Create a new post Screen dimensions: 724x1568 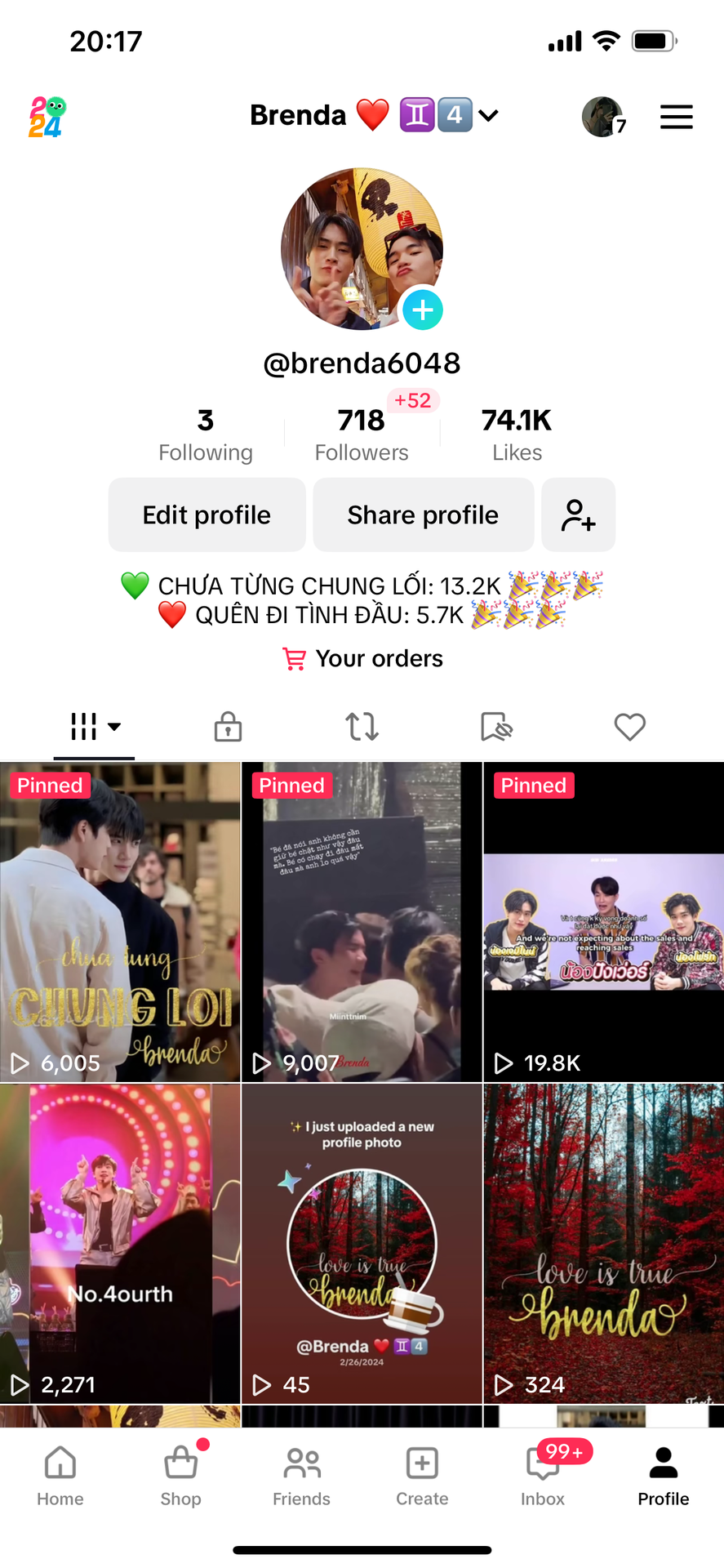click(x=422, y=1476)
